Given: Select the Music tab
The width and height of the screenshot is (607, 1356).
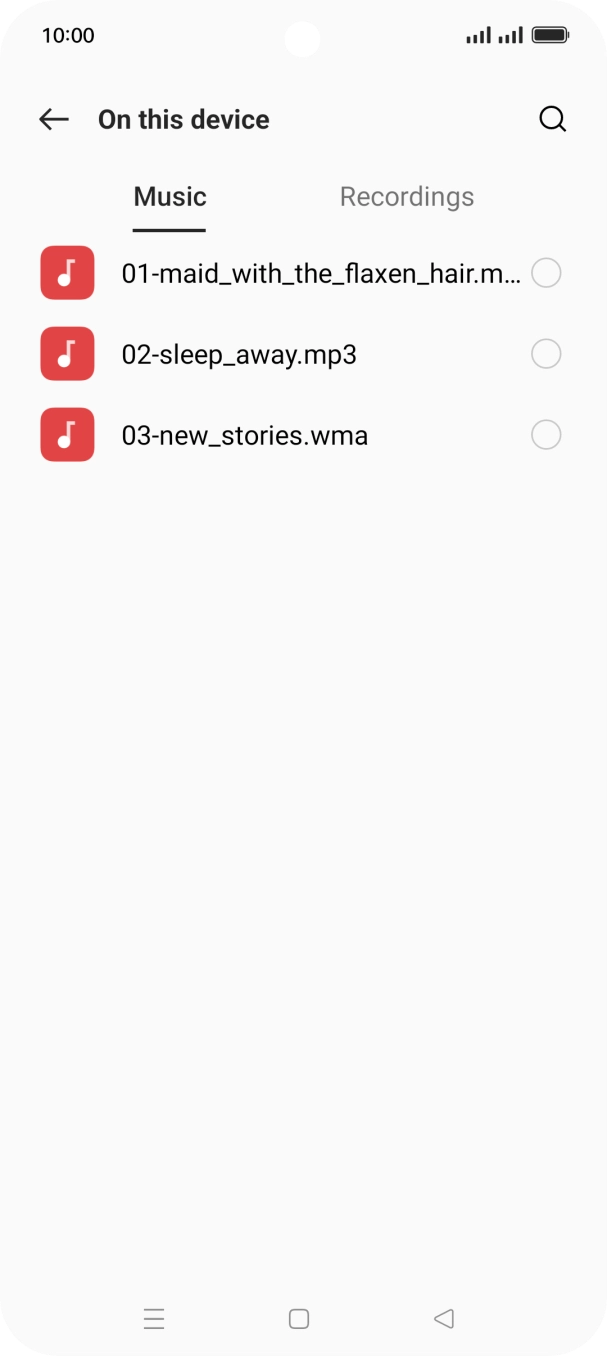Looking at the screenshot, I should point(170,197).
